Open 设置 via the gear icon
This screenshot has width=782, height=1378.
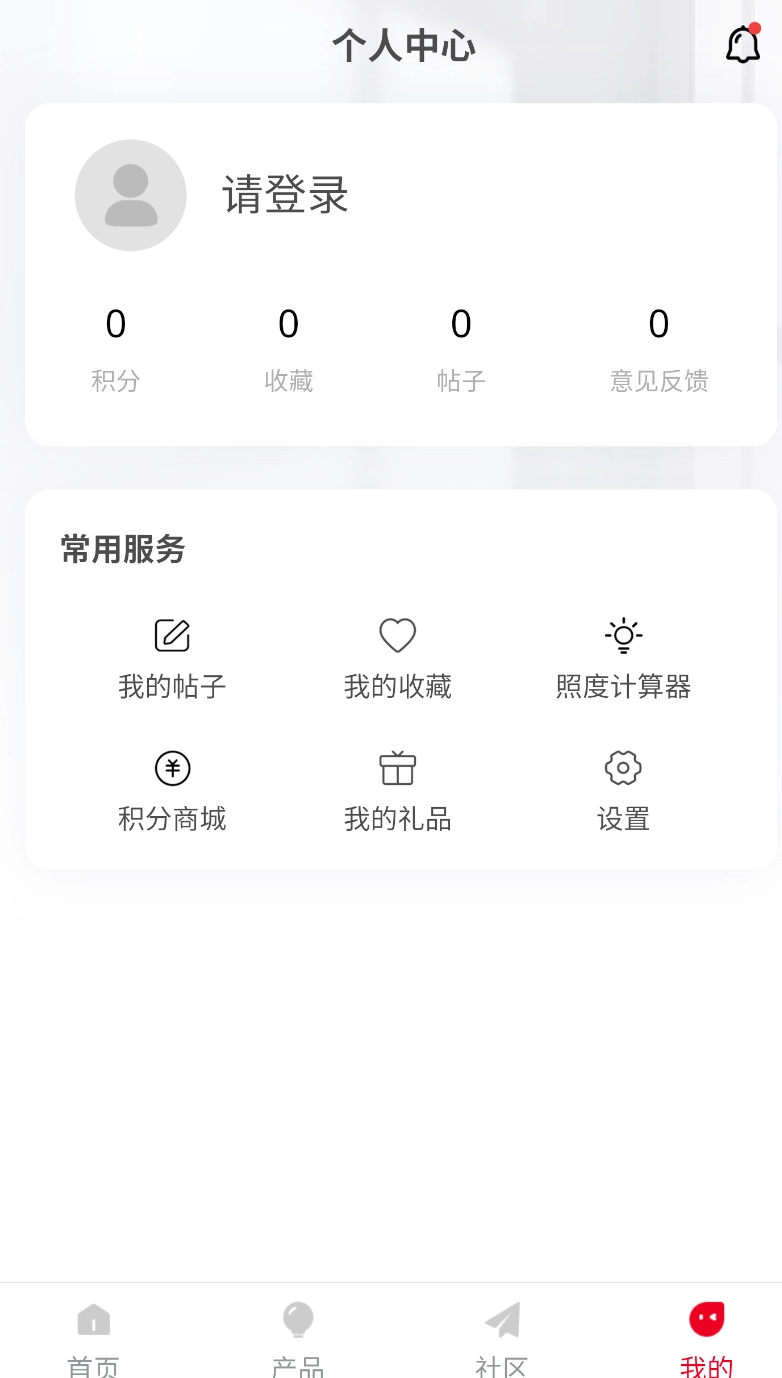tap(622, 790)
